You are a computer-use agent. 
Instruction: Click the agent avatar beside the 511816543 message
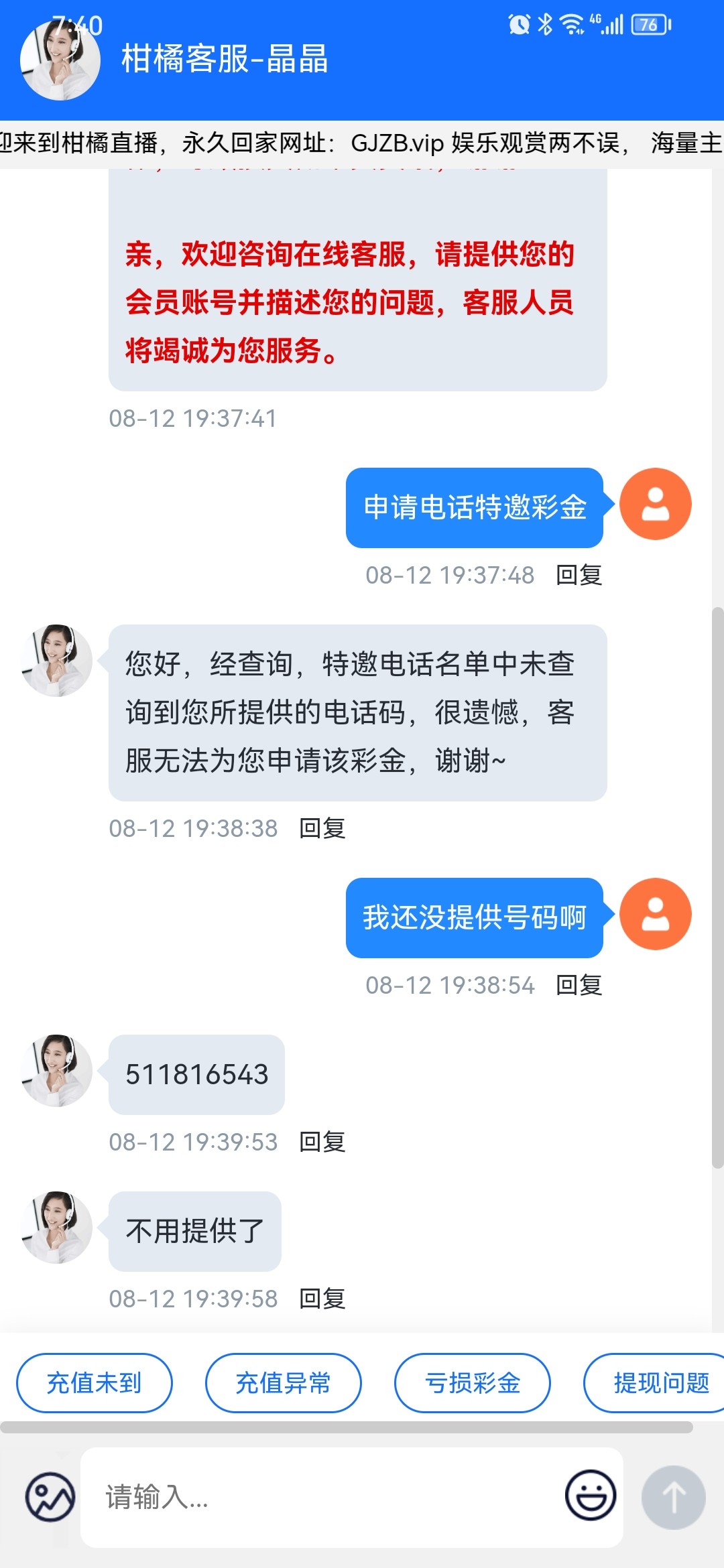click(56, 1070)
